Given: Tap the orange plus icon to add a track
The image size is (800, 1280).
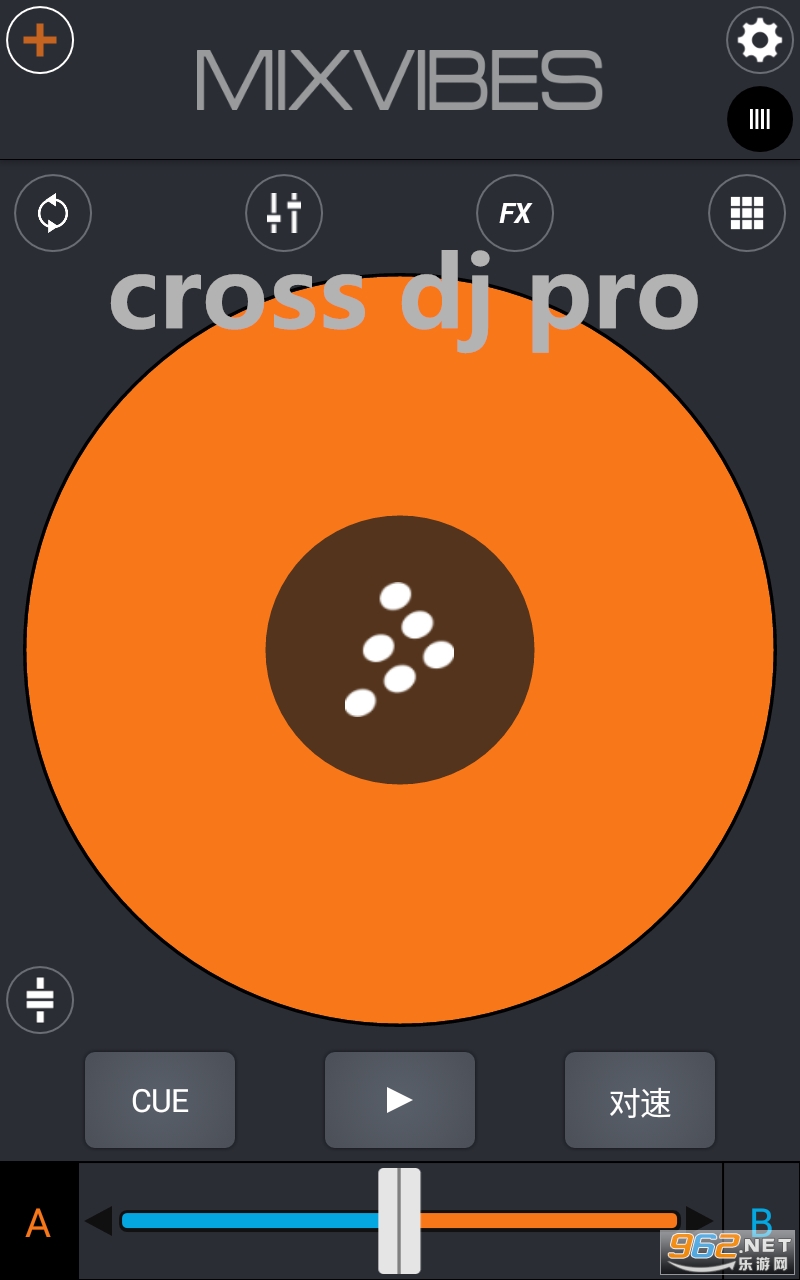Looking at the screenshot, I should point(40,40).
